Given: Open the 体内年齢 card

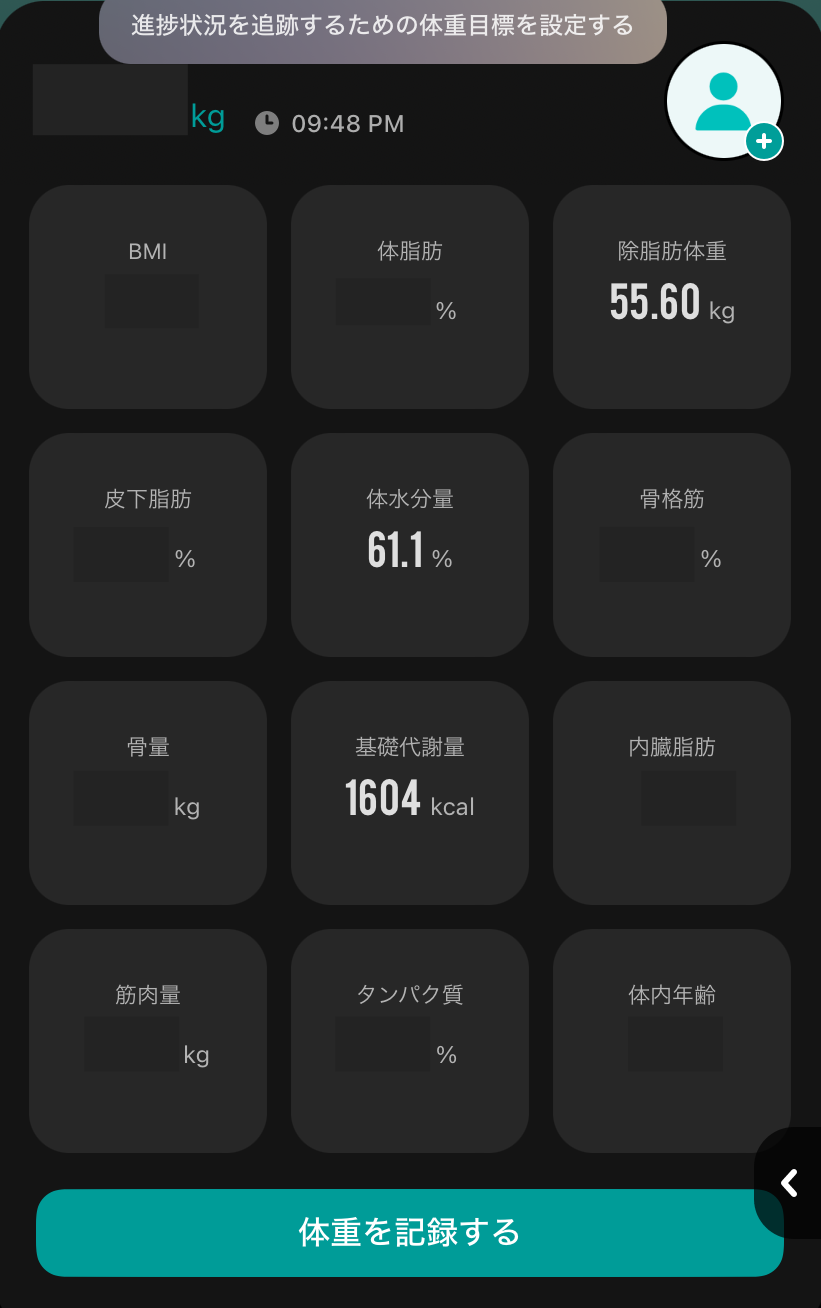Looking at the screenshot, I should [672, 1041].
